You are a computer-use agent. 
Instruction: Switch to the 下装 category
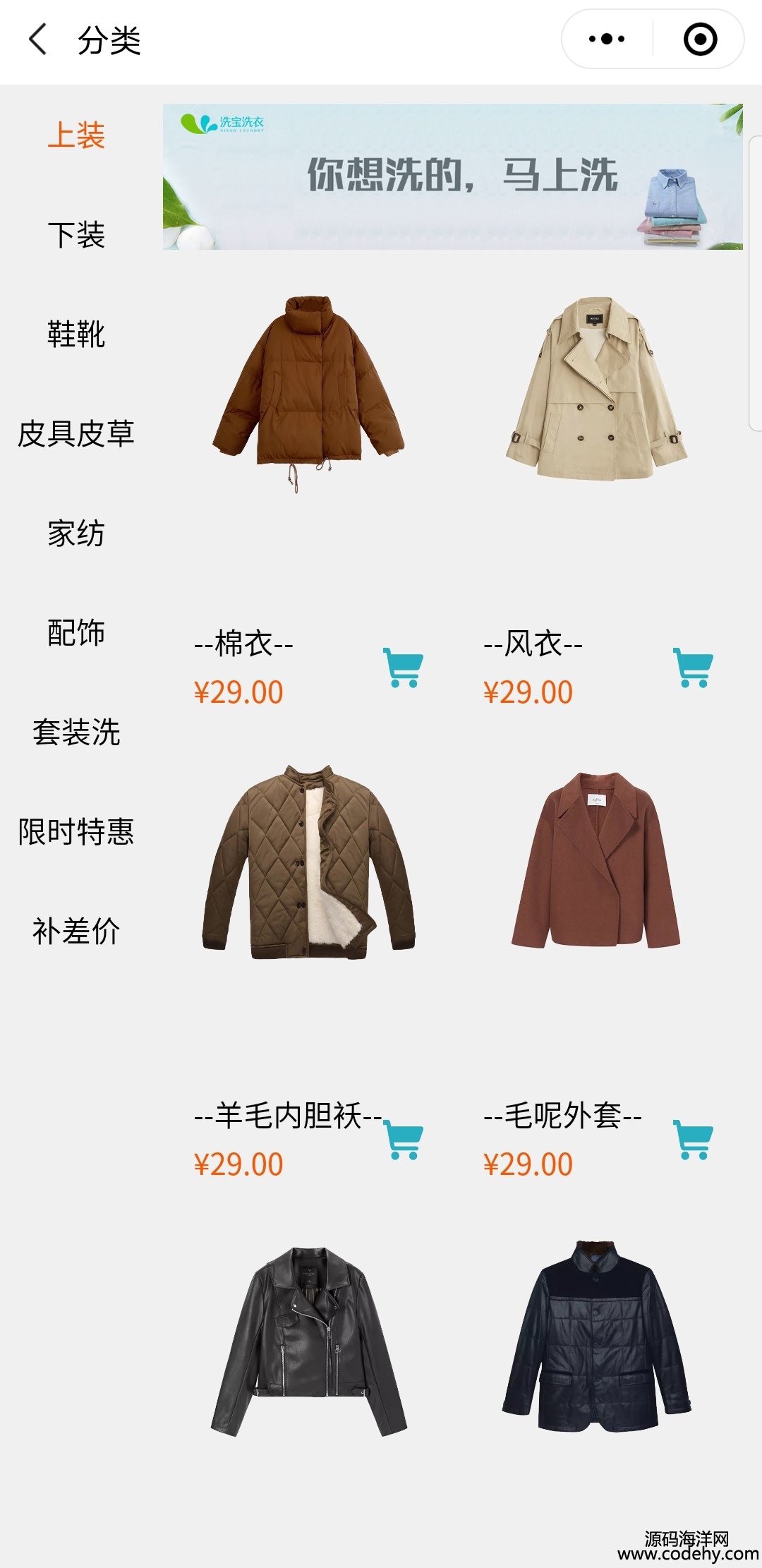click(76, 235)
